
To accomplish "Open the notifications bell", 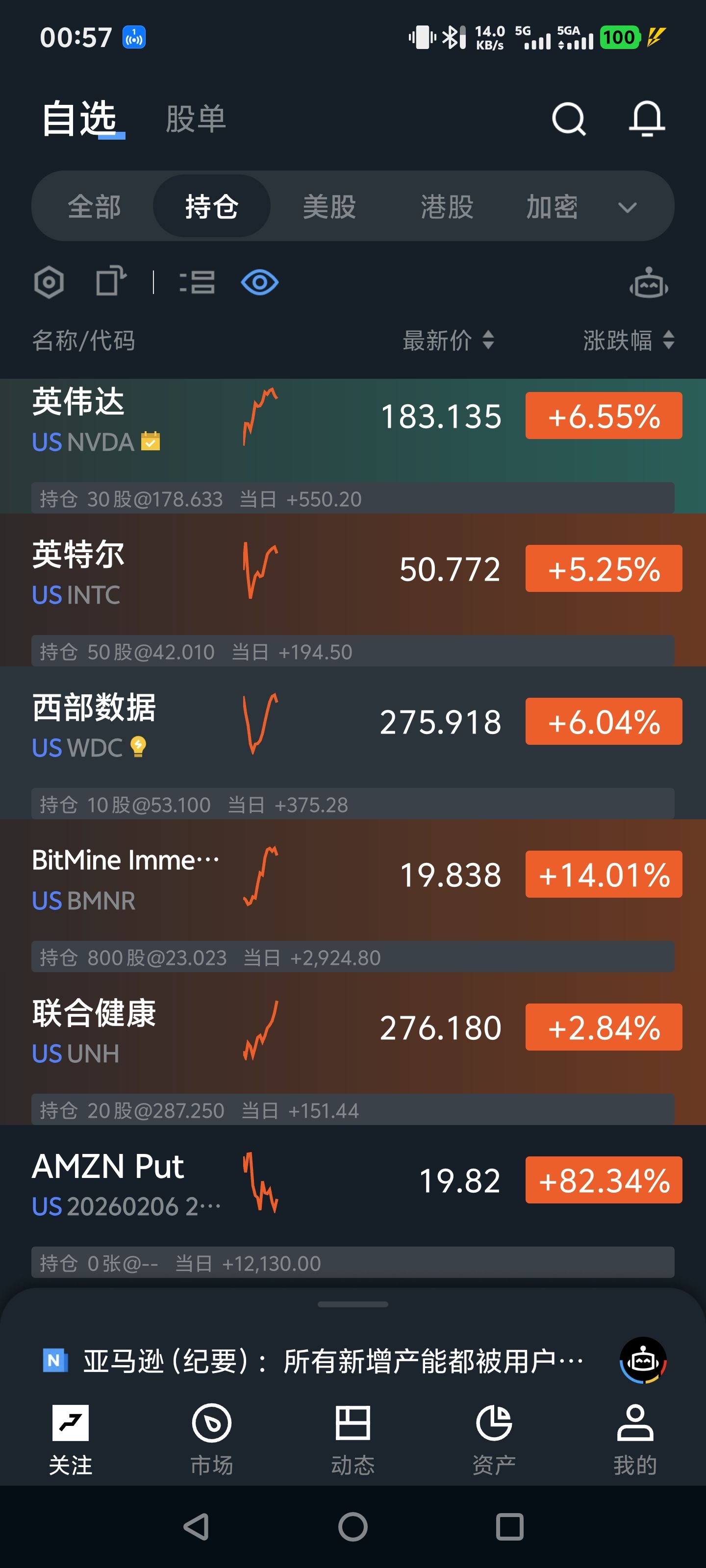I will pos(646,119).
